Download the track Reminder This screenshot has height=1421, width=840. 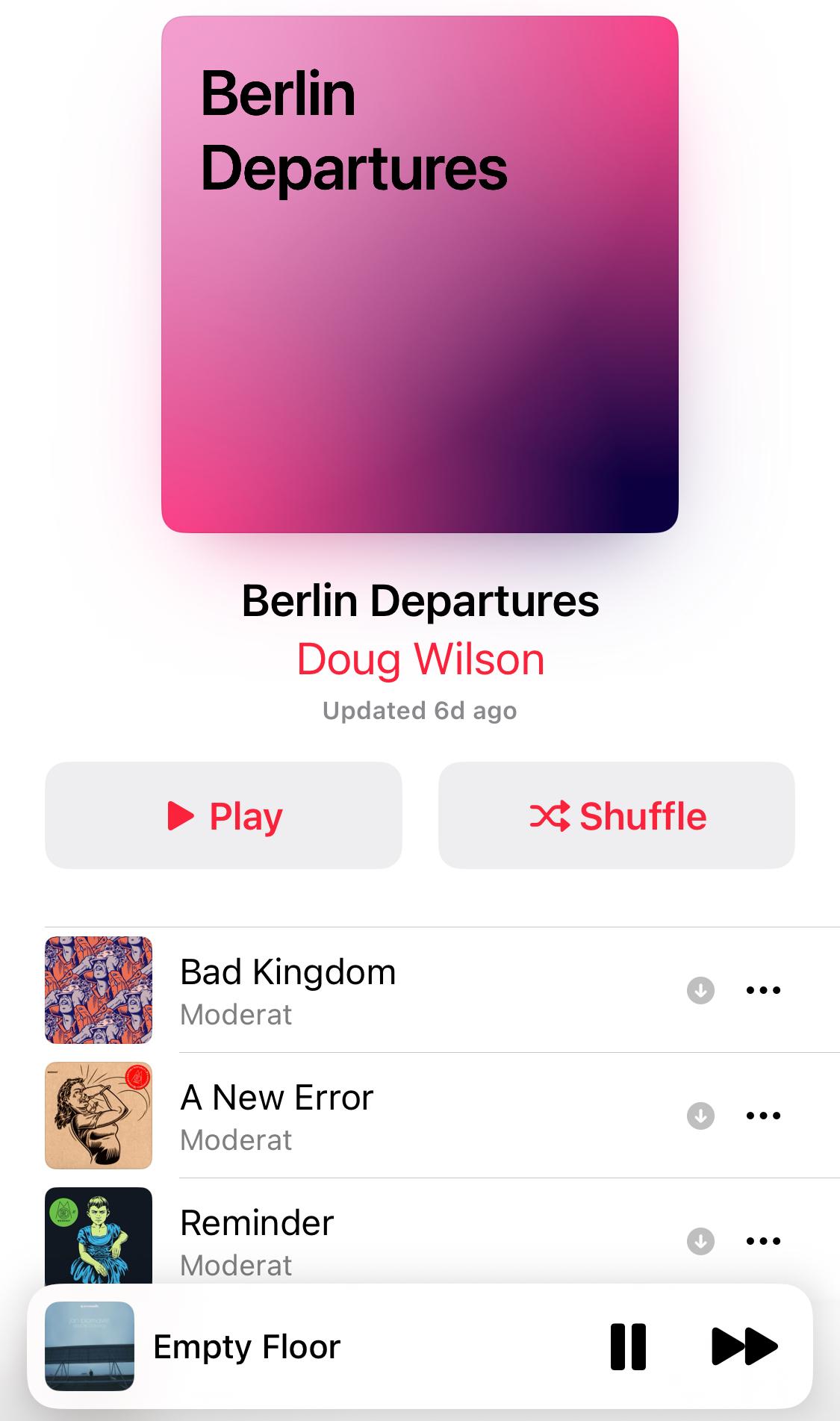tap(700, 1241)
